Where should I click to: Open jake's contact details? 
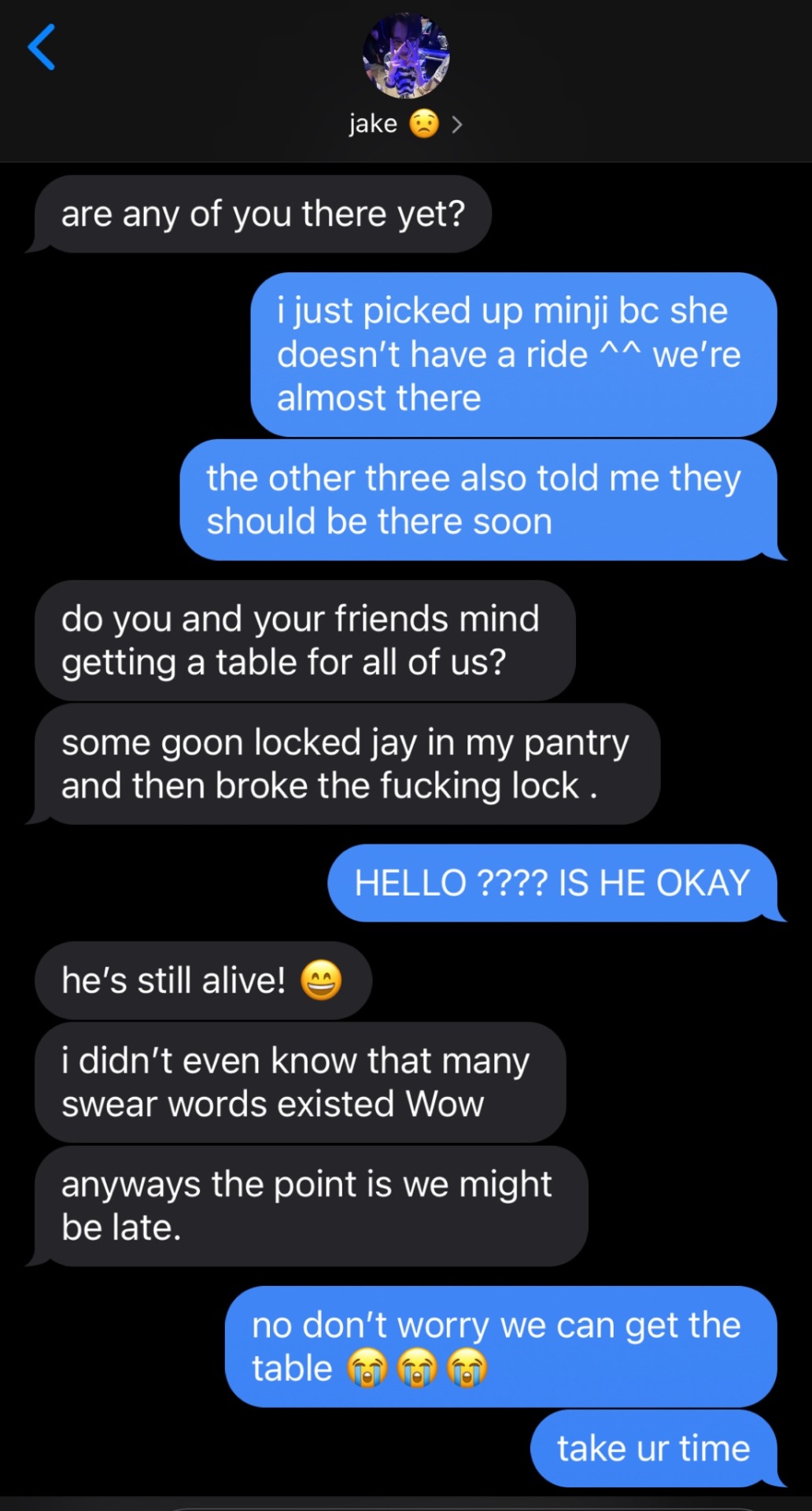(405, 124)
